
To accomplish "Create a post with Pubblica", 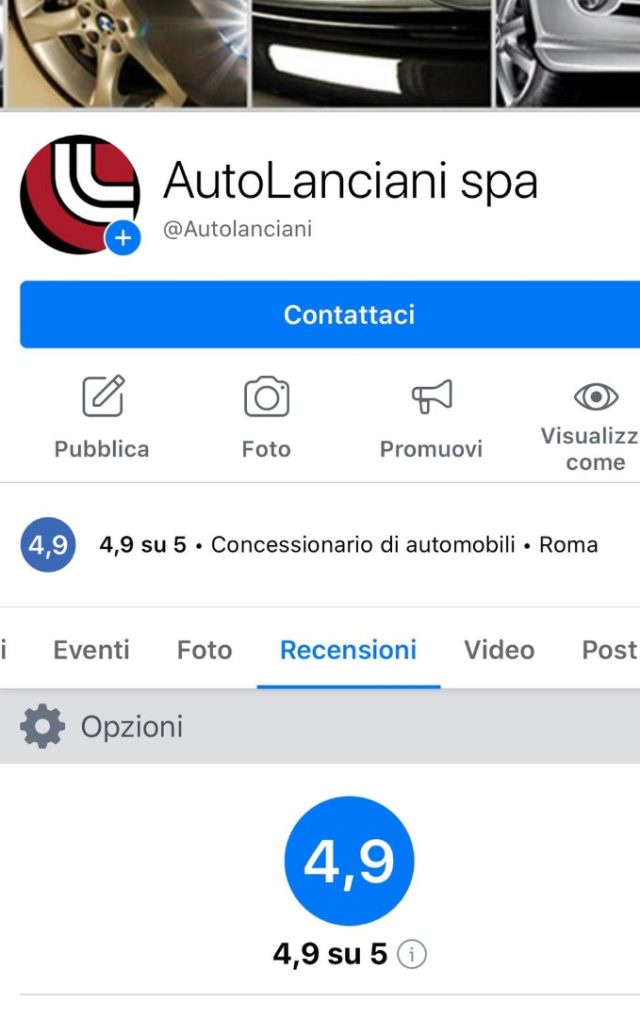I will [x=102, y=419].
